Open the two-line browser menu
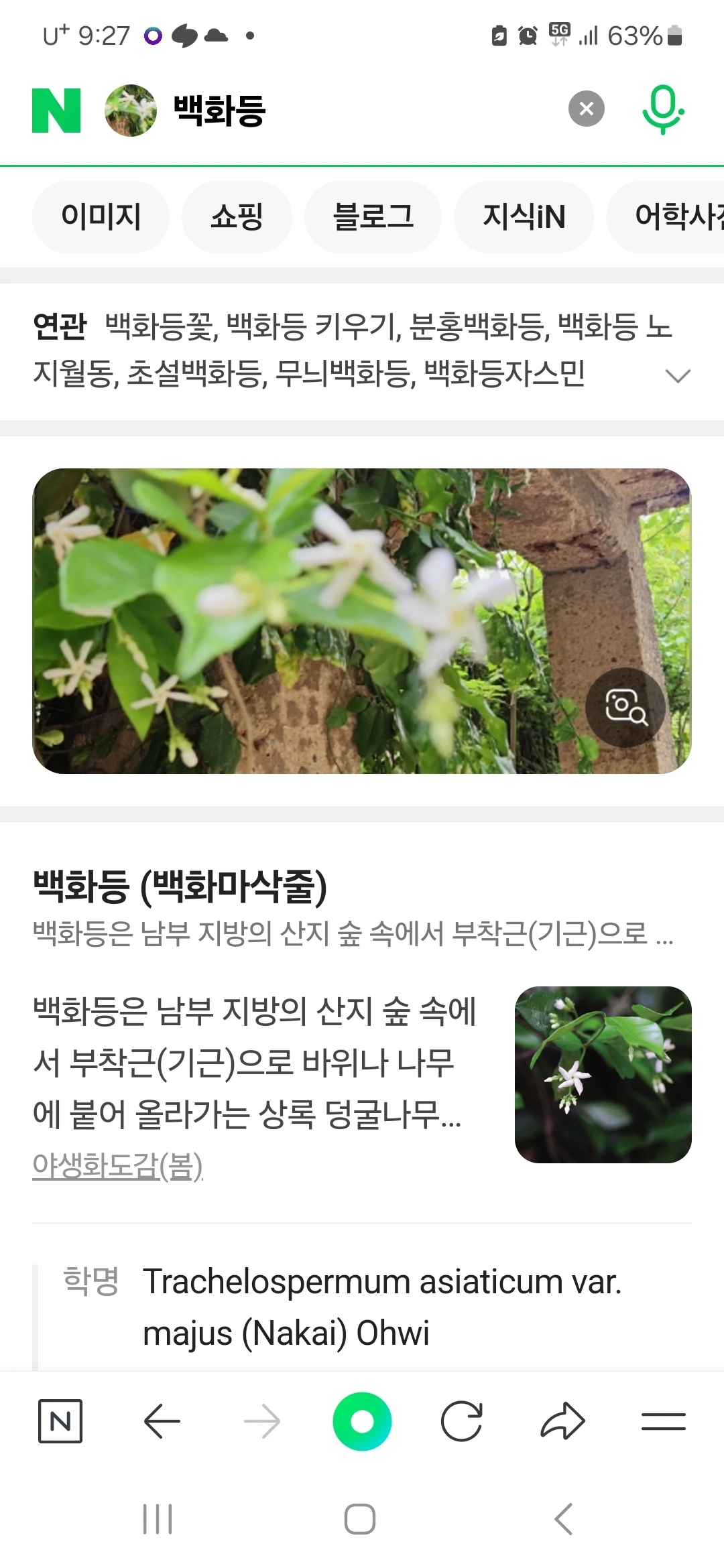 pos(663,1421)
